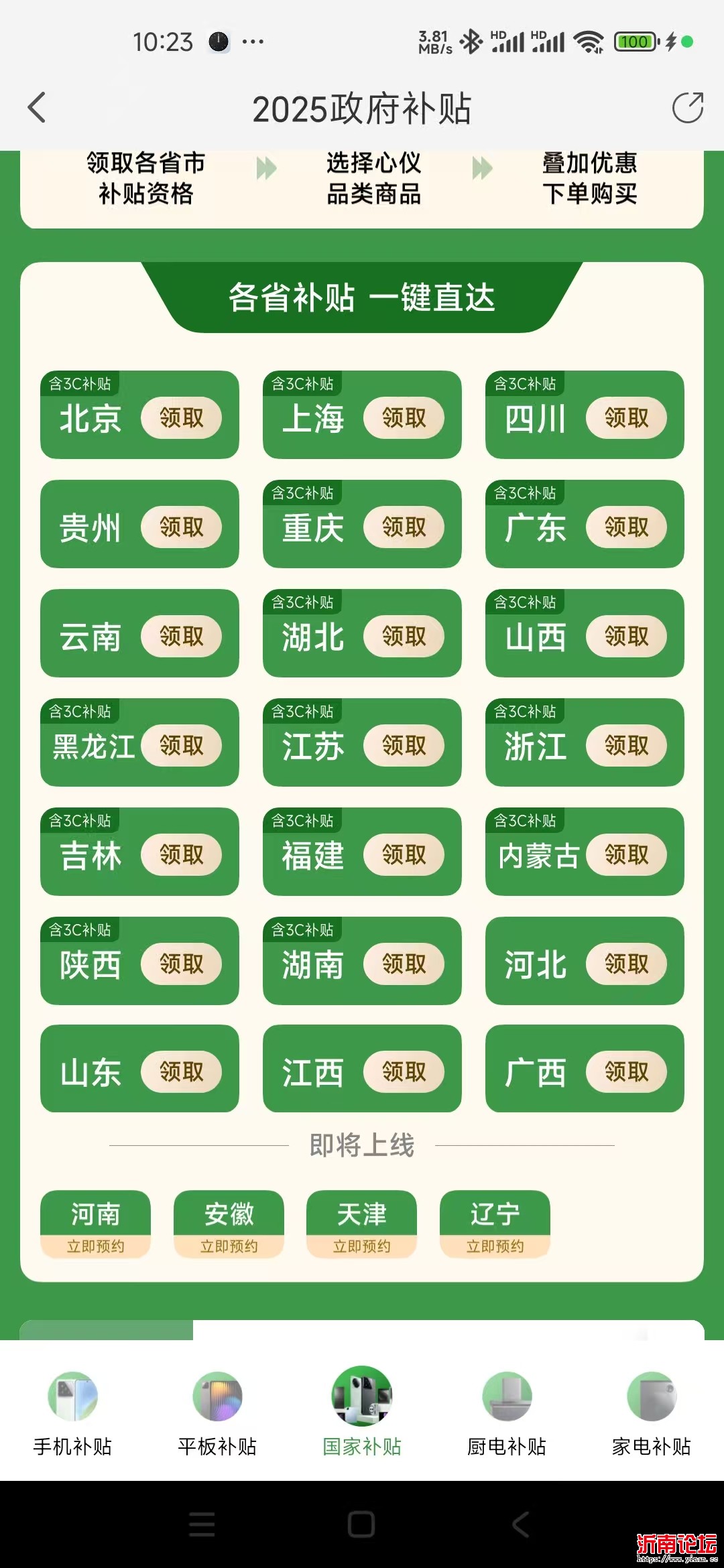The image size is (724, 1568).
Task: Share this government subsidy page
Action: coord(687,108)
